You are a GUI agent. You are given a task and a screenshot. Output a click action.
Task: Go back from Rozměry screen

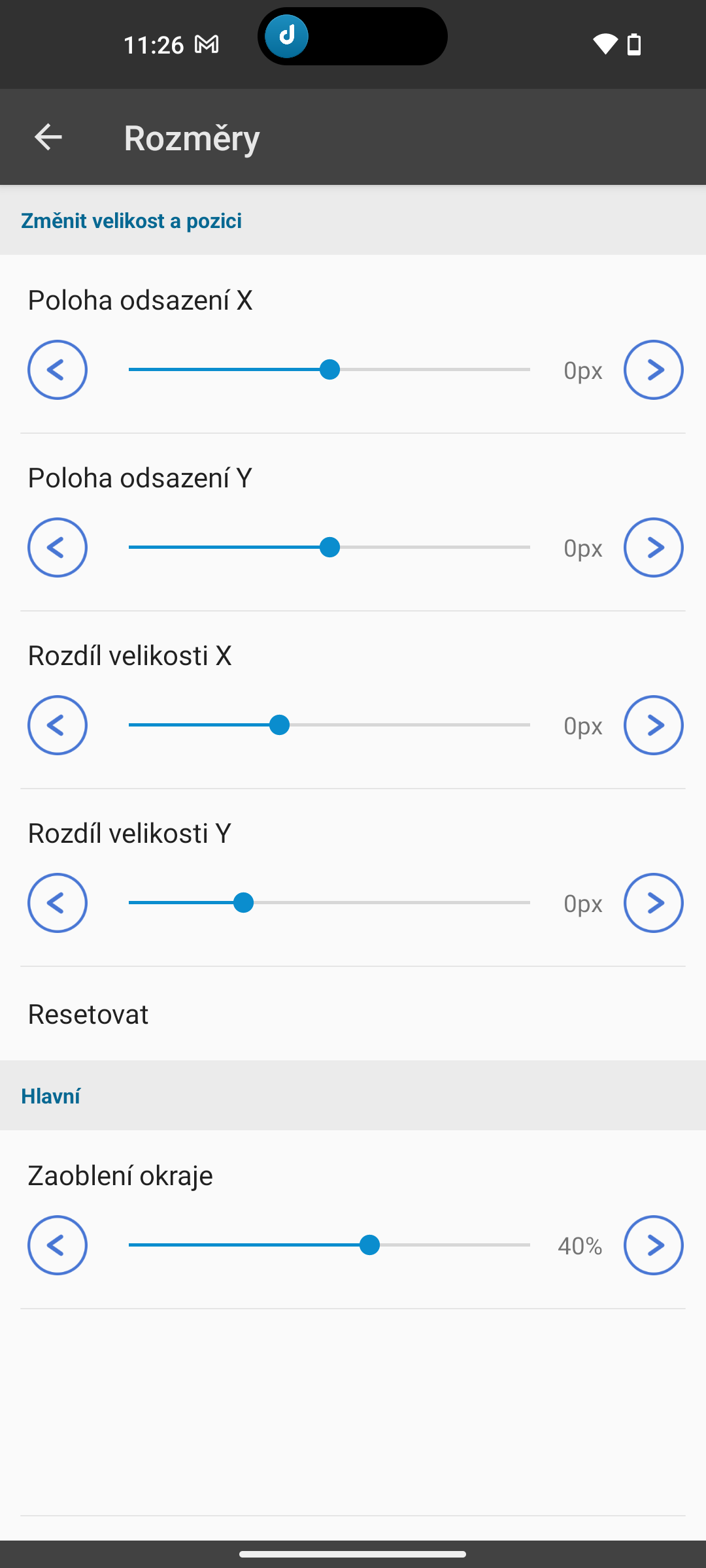tap(48, 137)
